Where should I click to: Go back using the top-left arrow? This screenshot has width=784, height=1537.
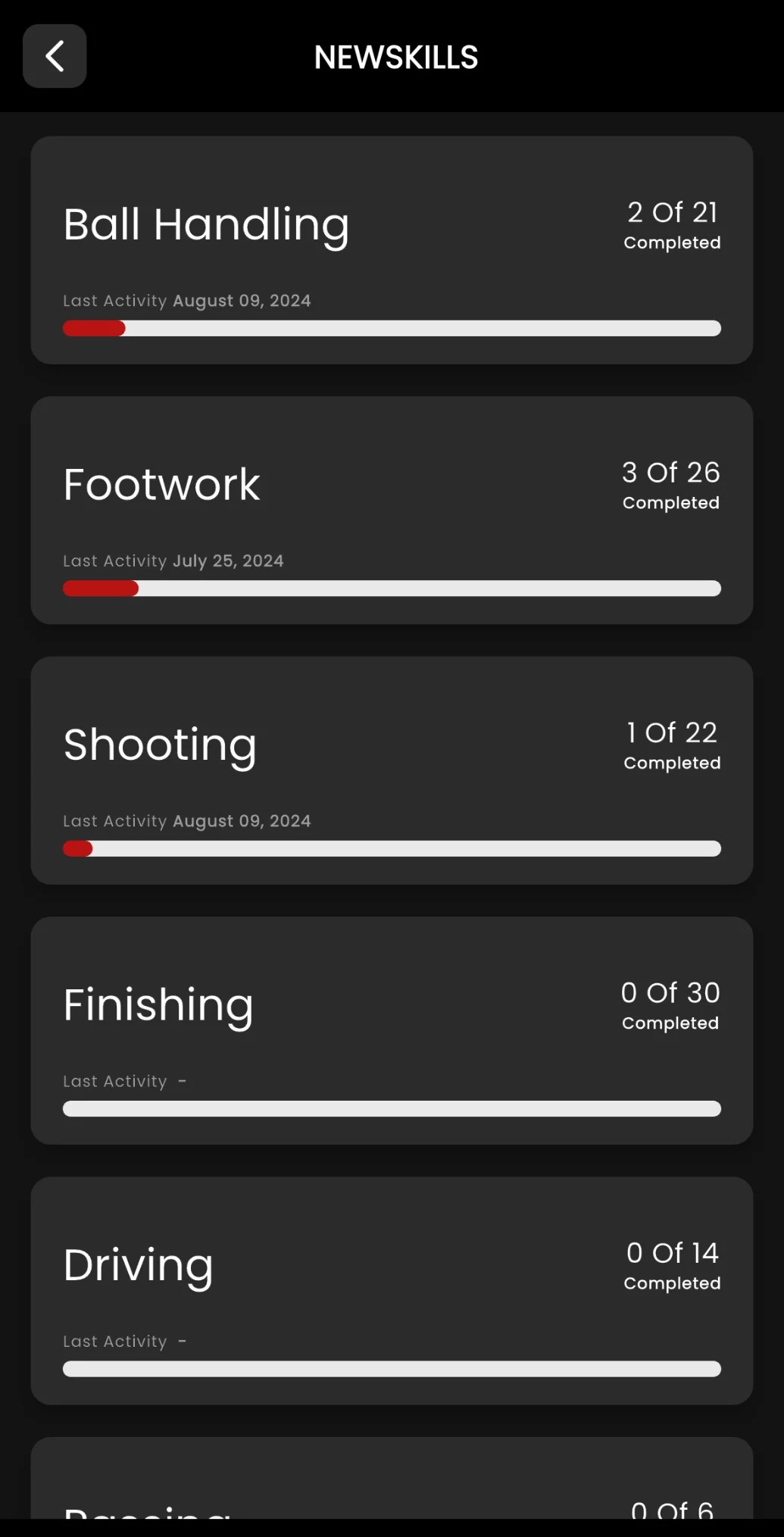(55, 56)
